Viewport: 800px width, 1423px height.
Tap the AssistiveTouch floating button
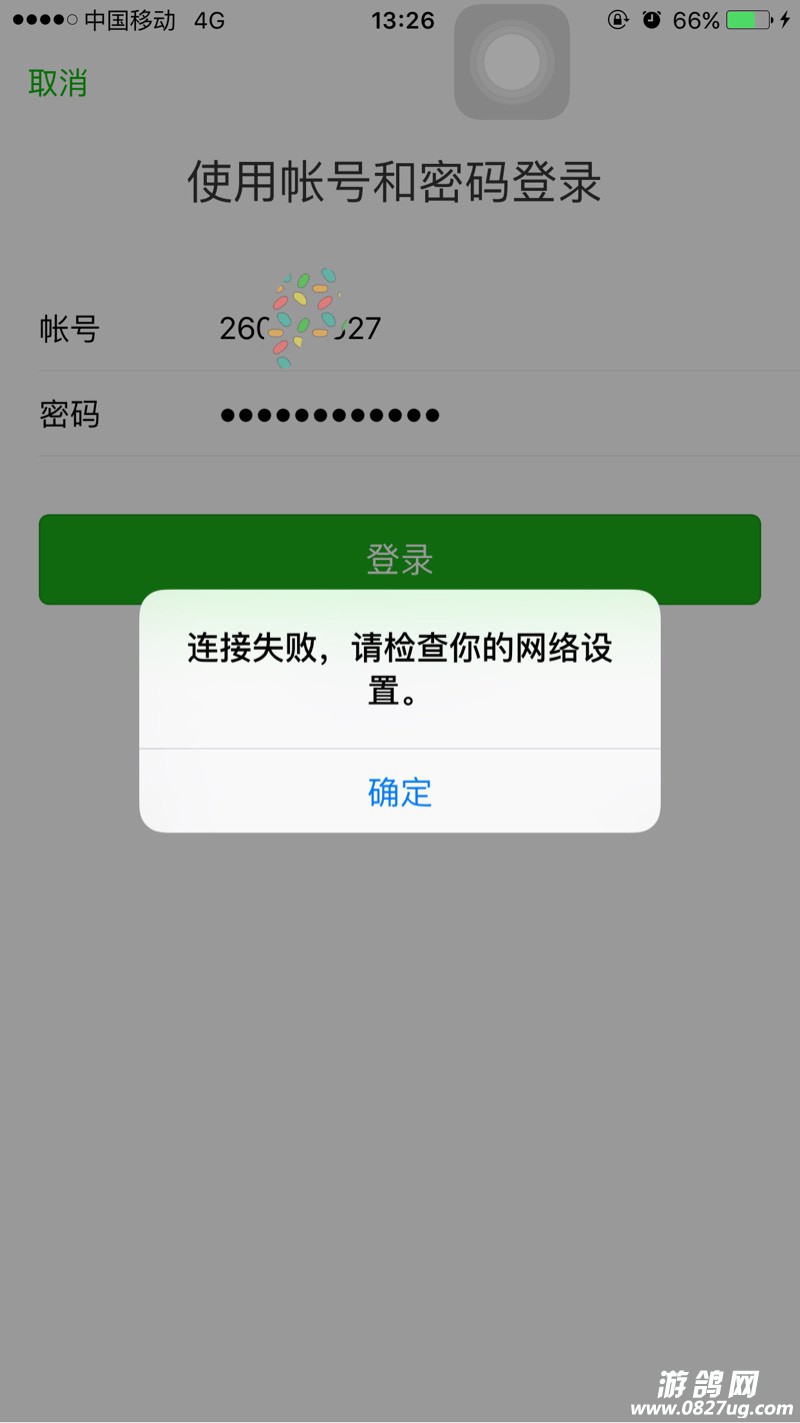(x=511, y=62)
